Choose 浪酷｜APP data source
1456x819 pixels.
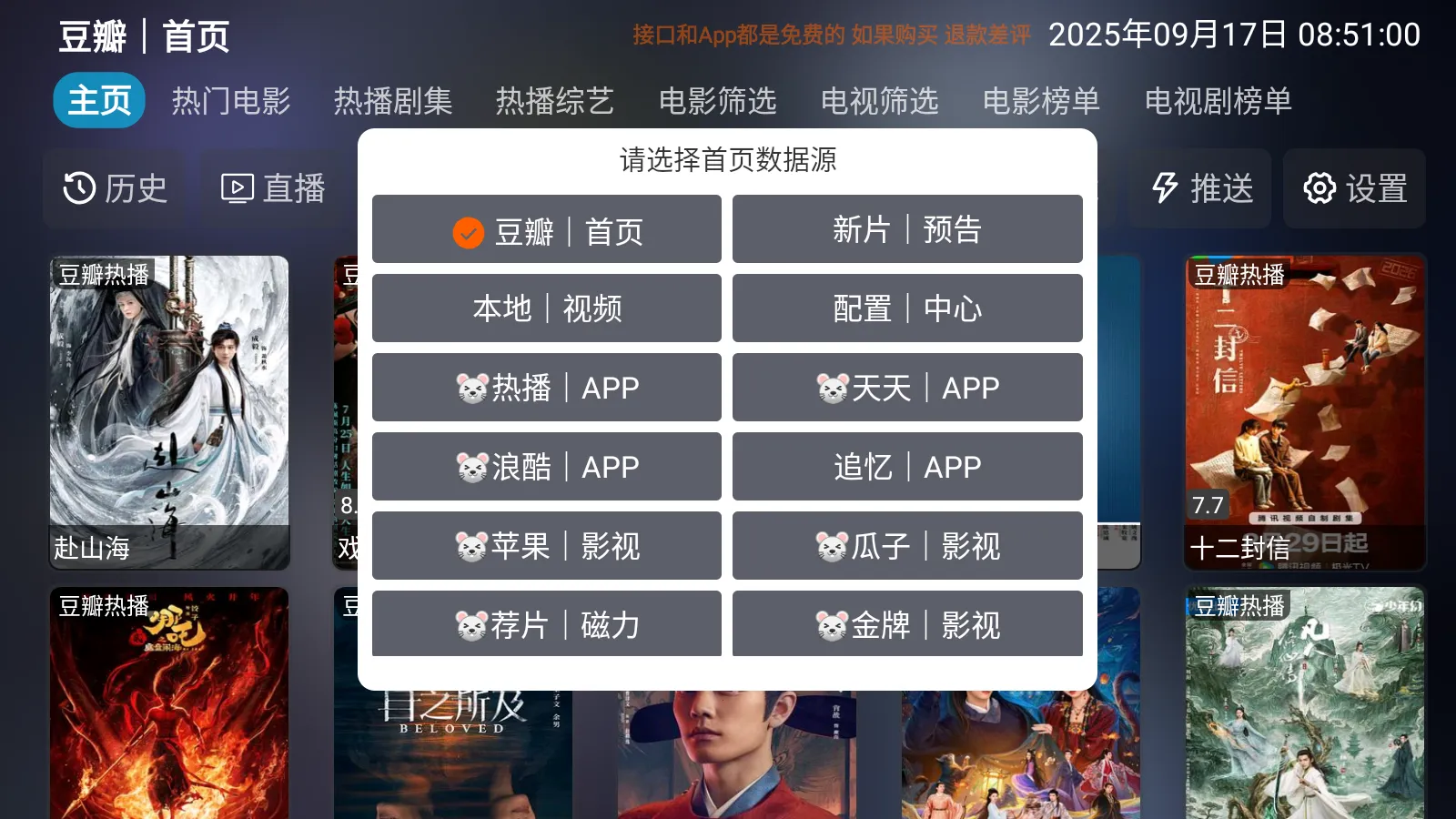(546, 467)
